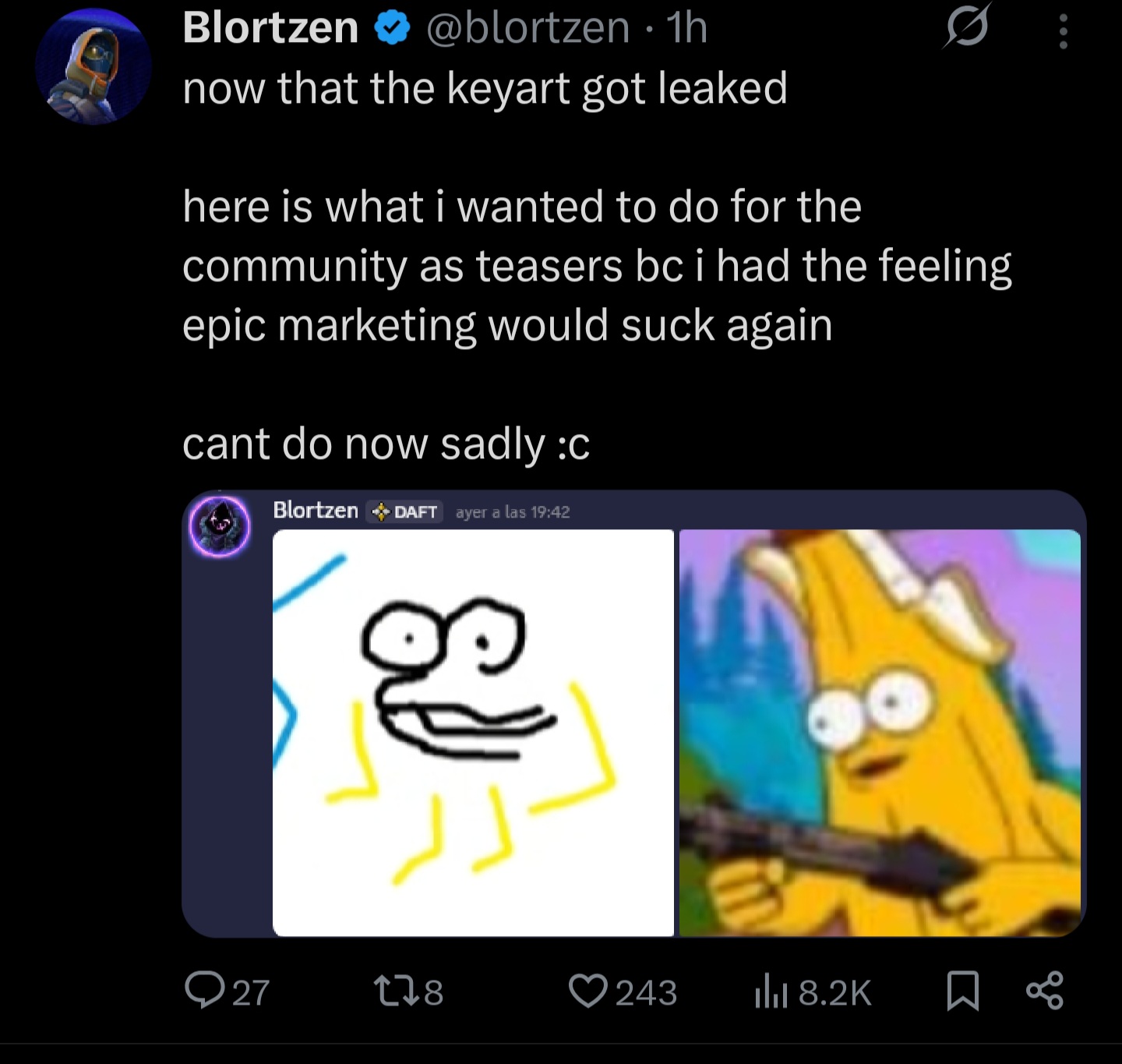Share this post
This screenshot has width=1122, height=1064.
1044,991
